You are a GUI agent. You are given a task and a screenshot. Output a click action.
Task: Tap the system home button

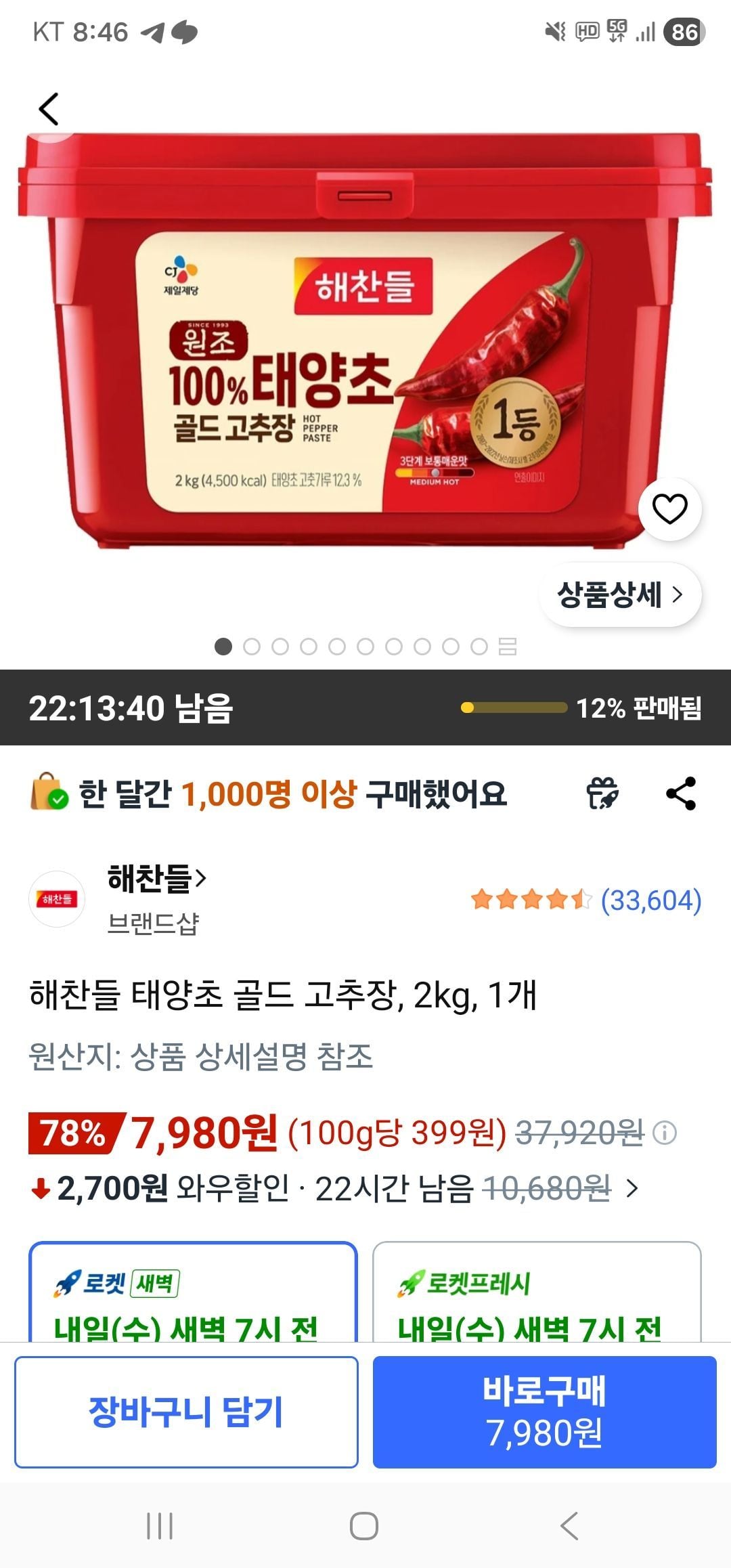pos(364,1526)
